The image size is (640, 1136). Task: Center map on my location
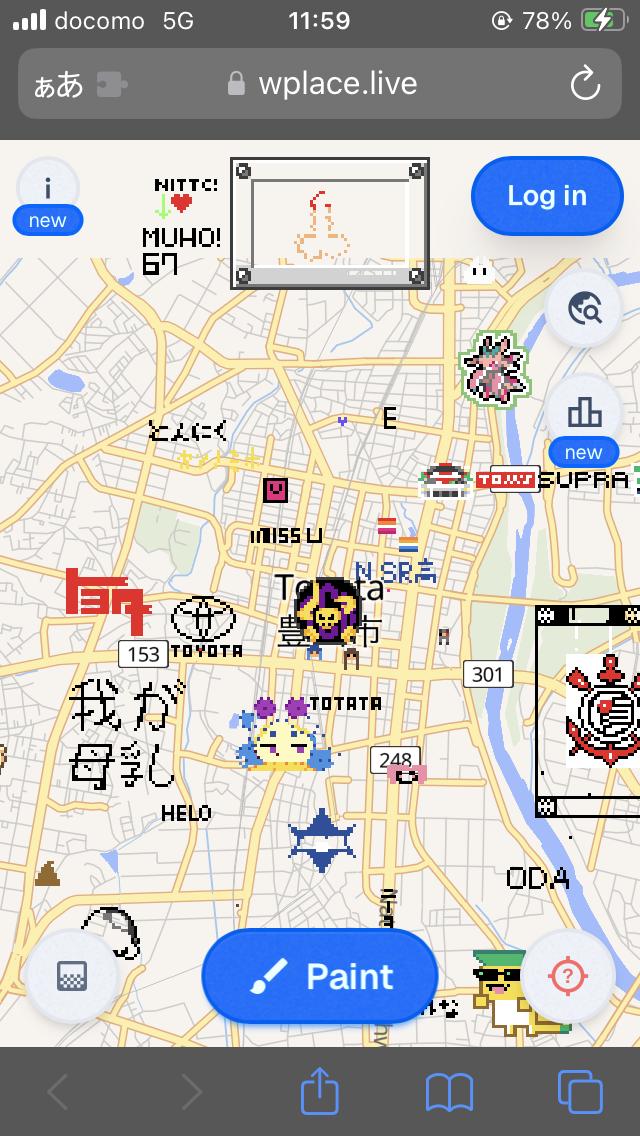pyautogui.click(x=568, y=976)
